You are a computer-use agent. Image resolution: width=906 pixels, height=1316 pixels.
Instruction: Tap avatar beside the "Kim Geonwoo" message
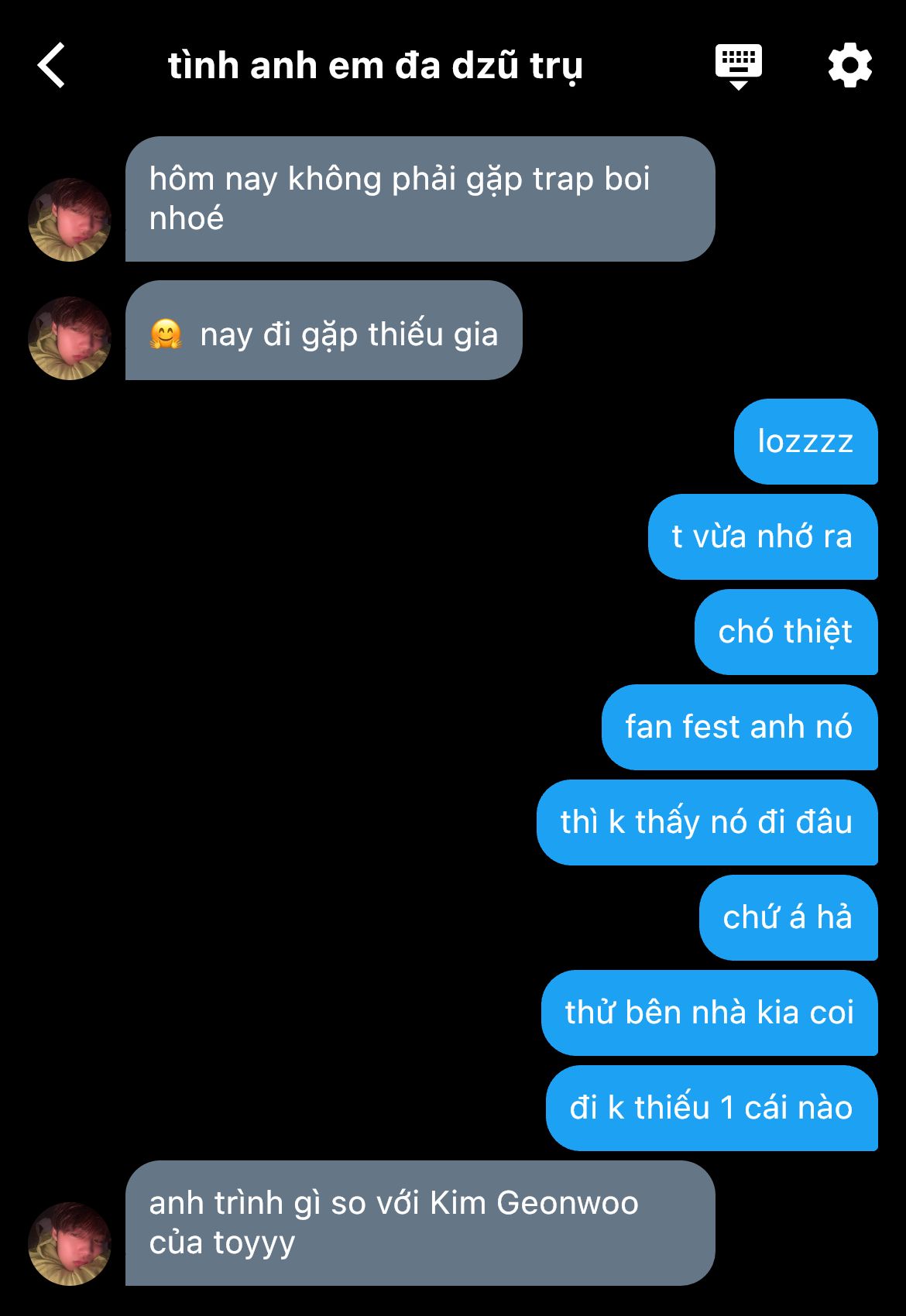pyautogui.click(x=70, y=1243)
